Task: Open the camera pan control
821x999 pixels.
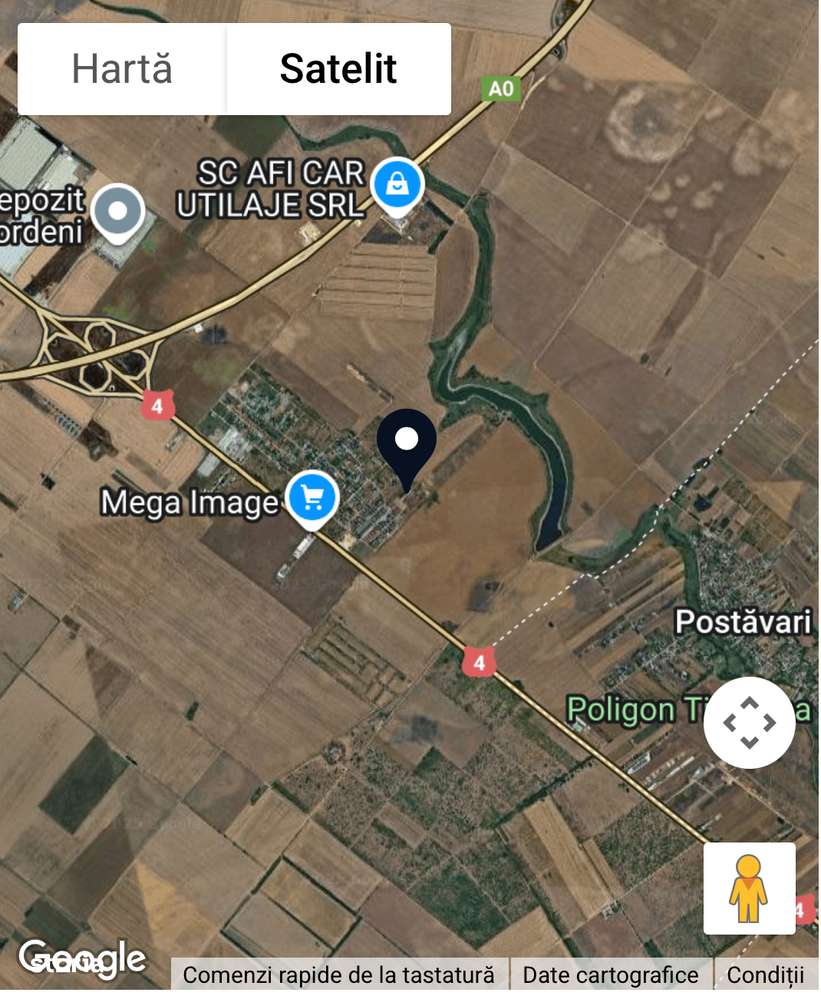Action: (749, 722)
